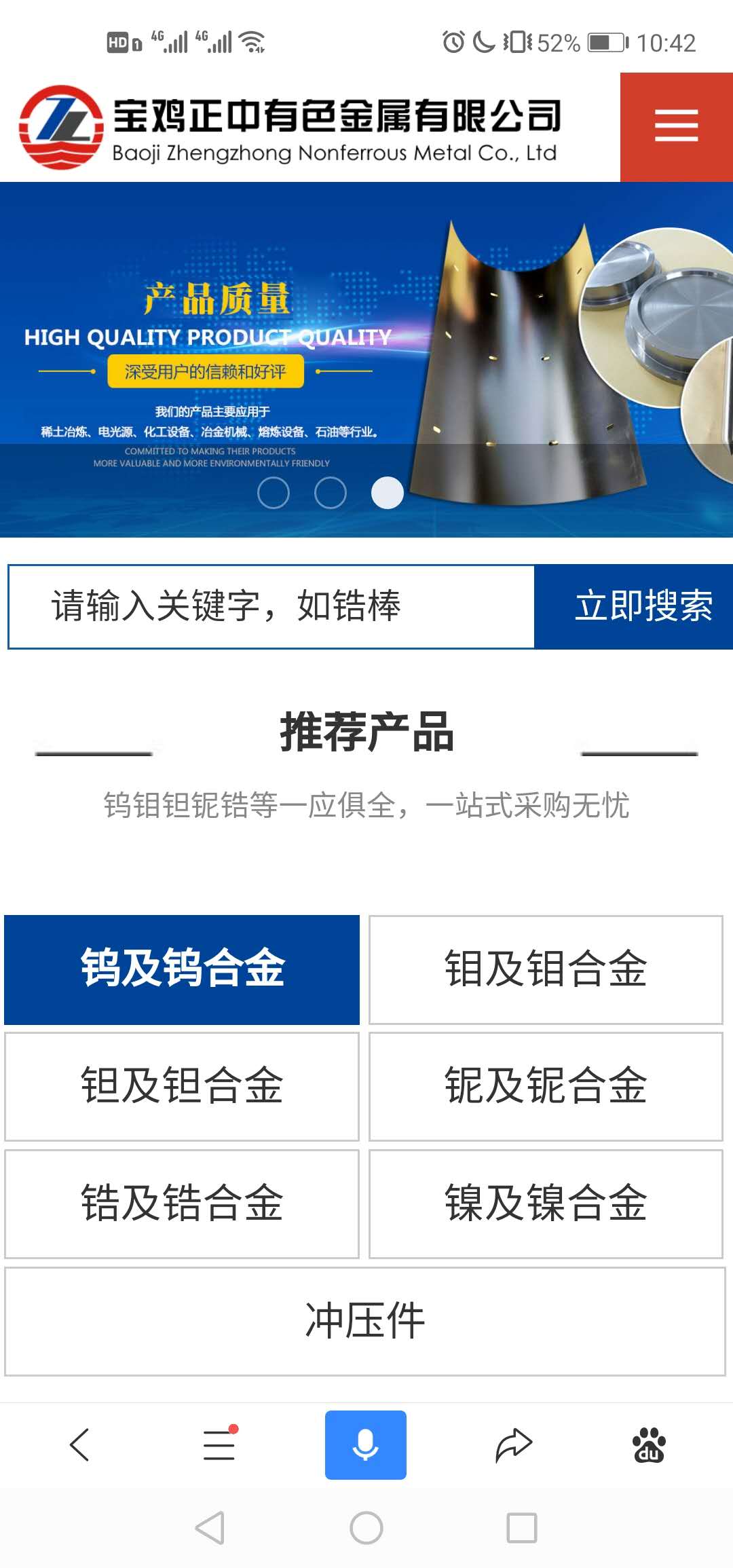
Task: Open Baidu home paw icon
Action: (x=649, y=1444)
